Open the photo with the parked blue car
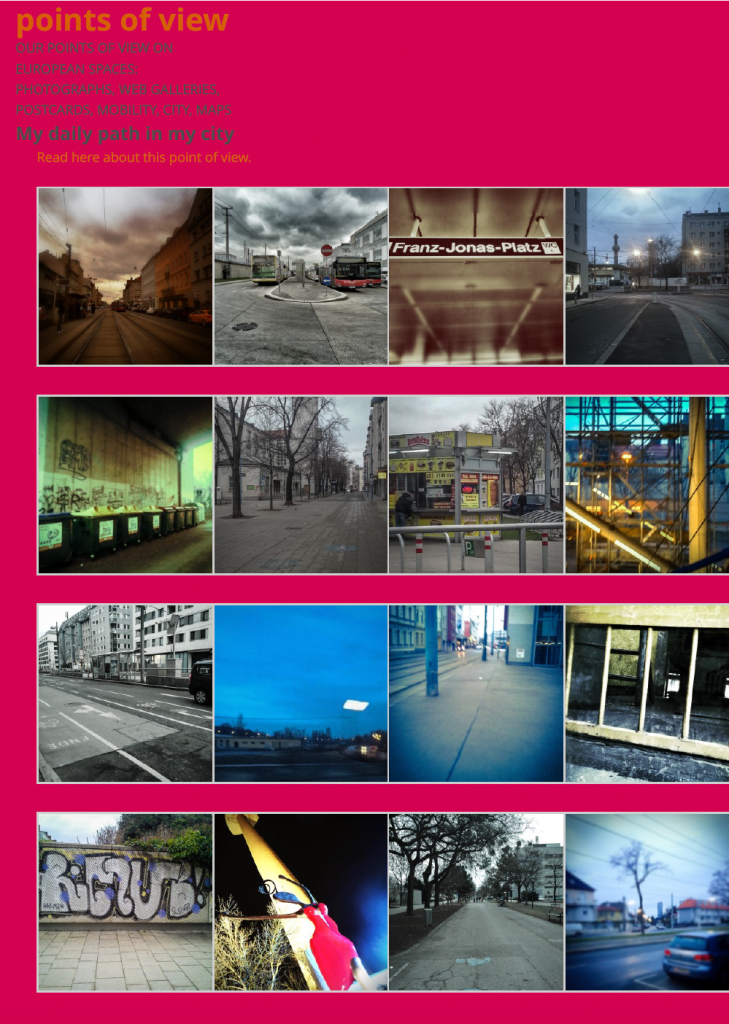 pyautogui.click(x=647, y=902)
